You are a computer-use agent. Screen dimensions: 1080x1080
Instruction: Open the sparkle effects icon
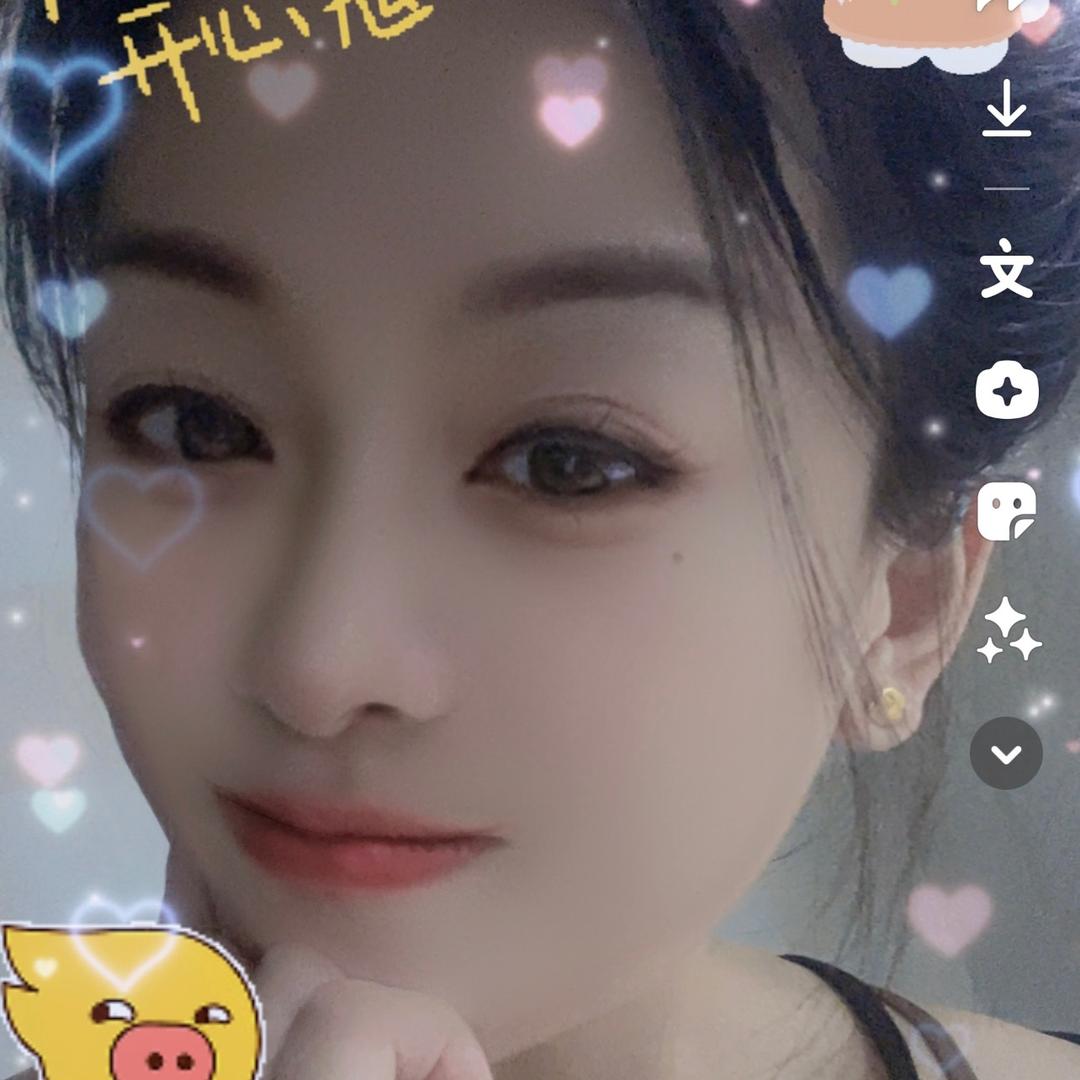1007,632
